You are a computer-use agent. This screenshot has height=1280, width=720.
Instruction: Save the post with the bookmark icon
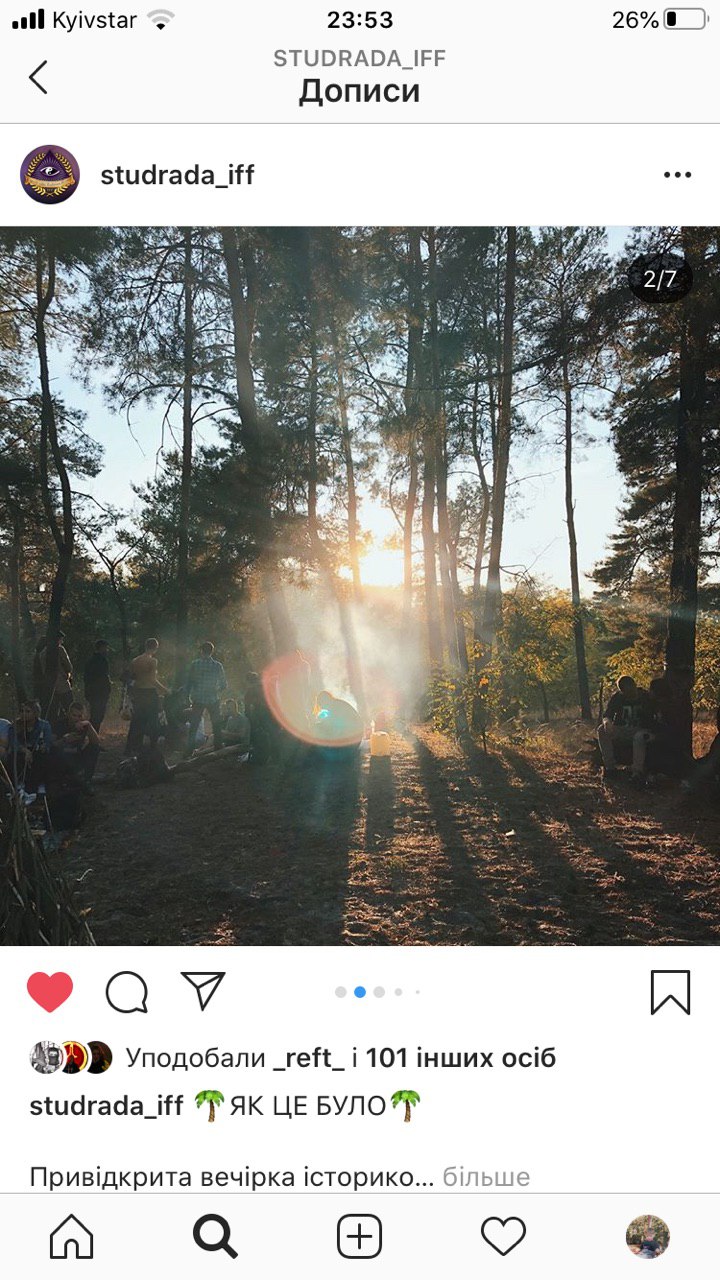[x=670, y=992]
